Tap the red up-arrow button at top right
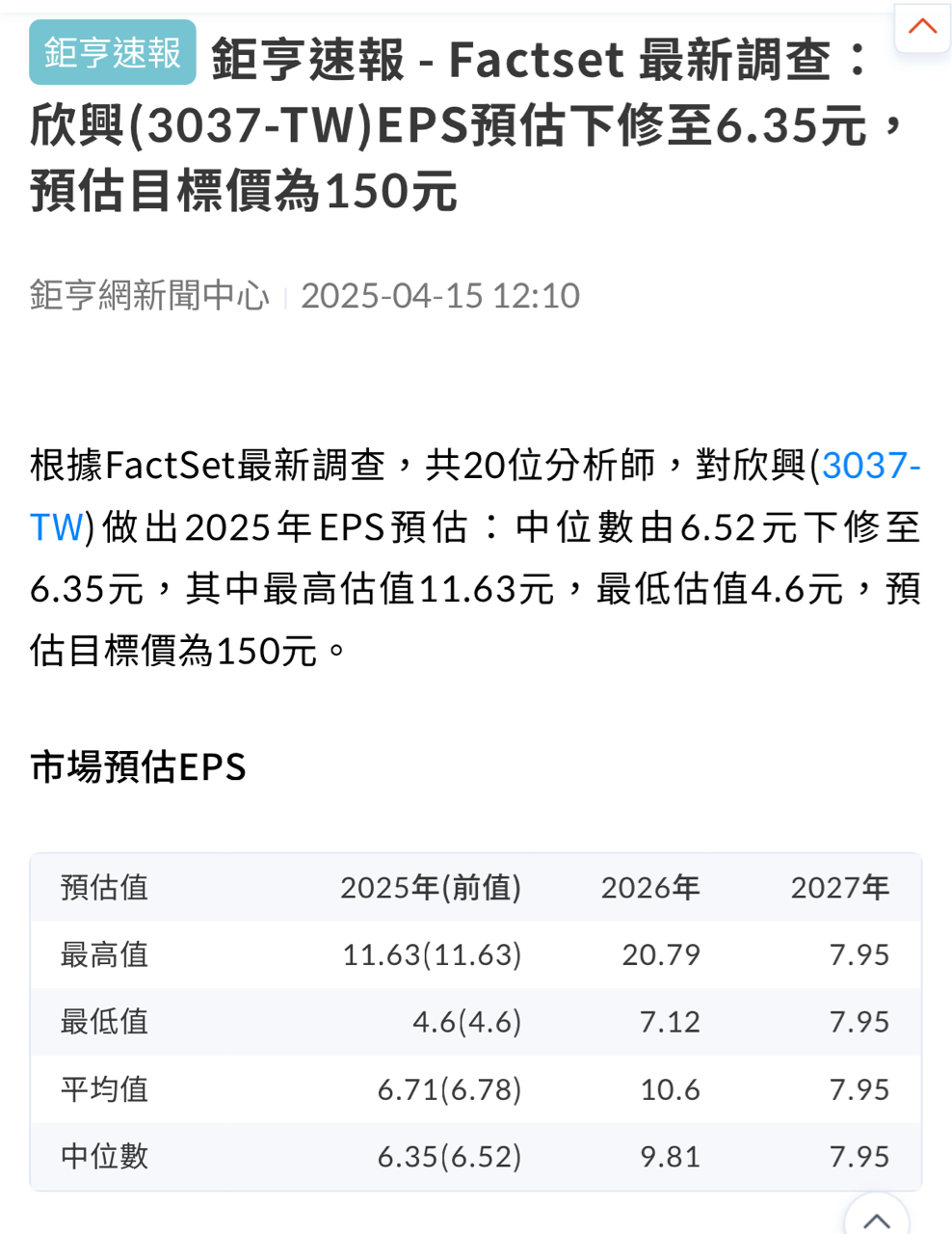The height and width of the screenshot is (1234, 952). [x=922, y=27]
